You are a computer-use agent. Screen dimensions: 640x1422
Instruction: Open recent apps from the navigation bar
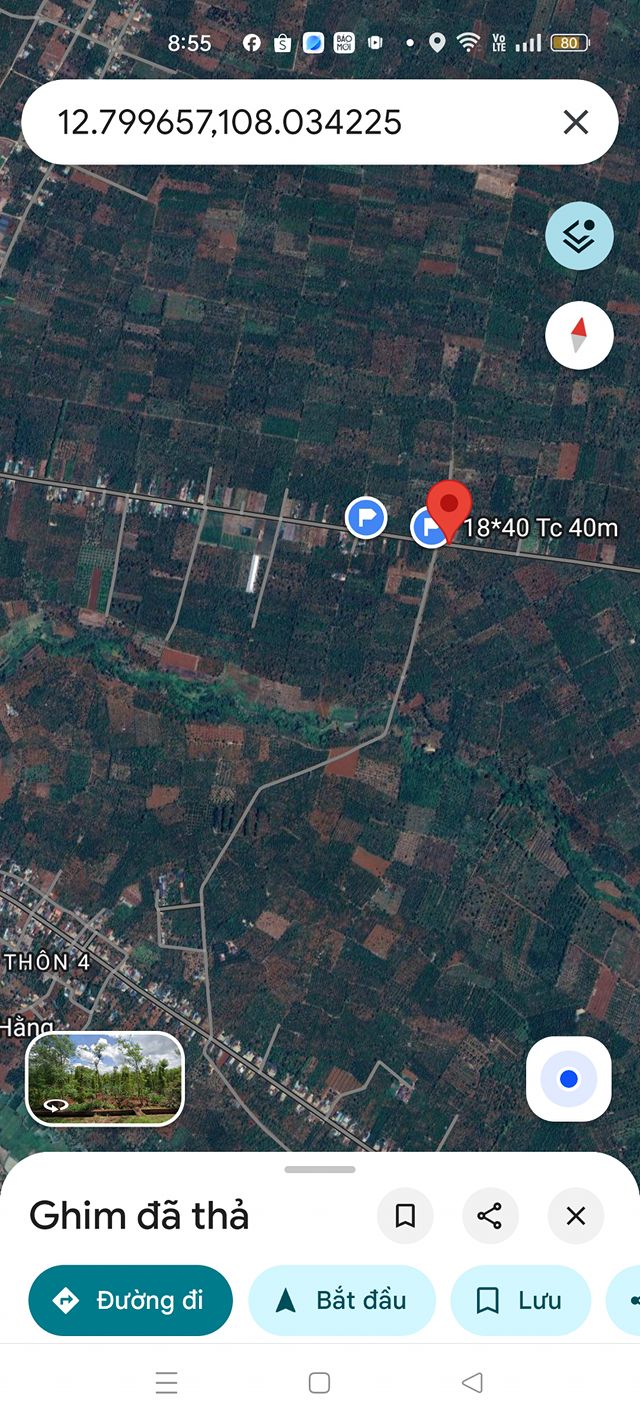[x=166, y=1383]
